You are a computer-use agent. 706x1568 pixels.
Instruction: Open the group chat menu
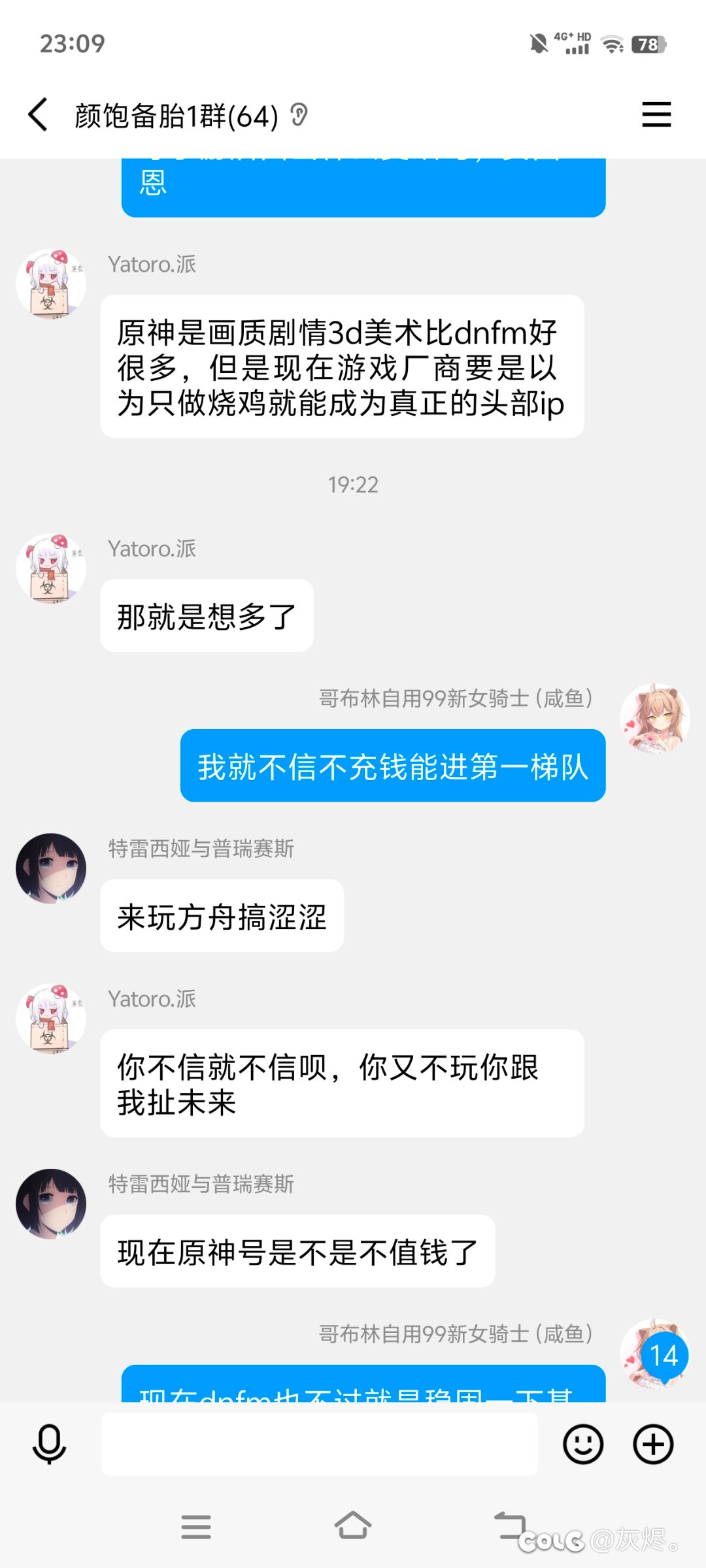pyautogui.click(x=656, y=114)
